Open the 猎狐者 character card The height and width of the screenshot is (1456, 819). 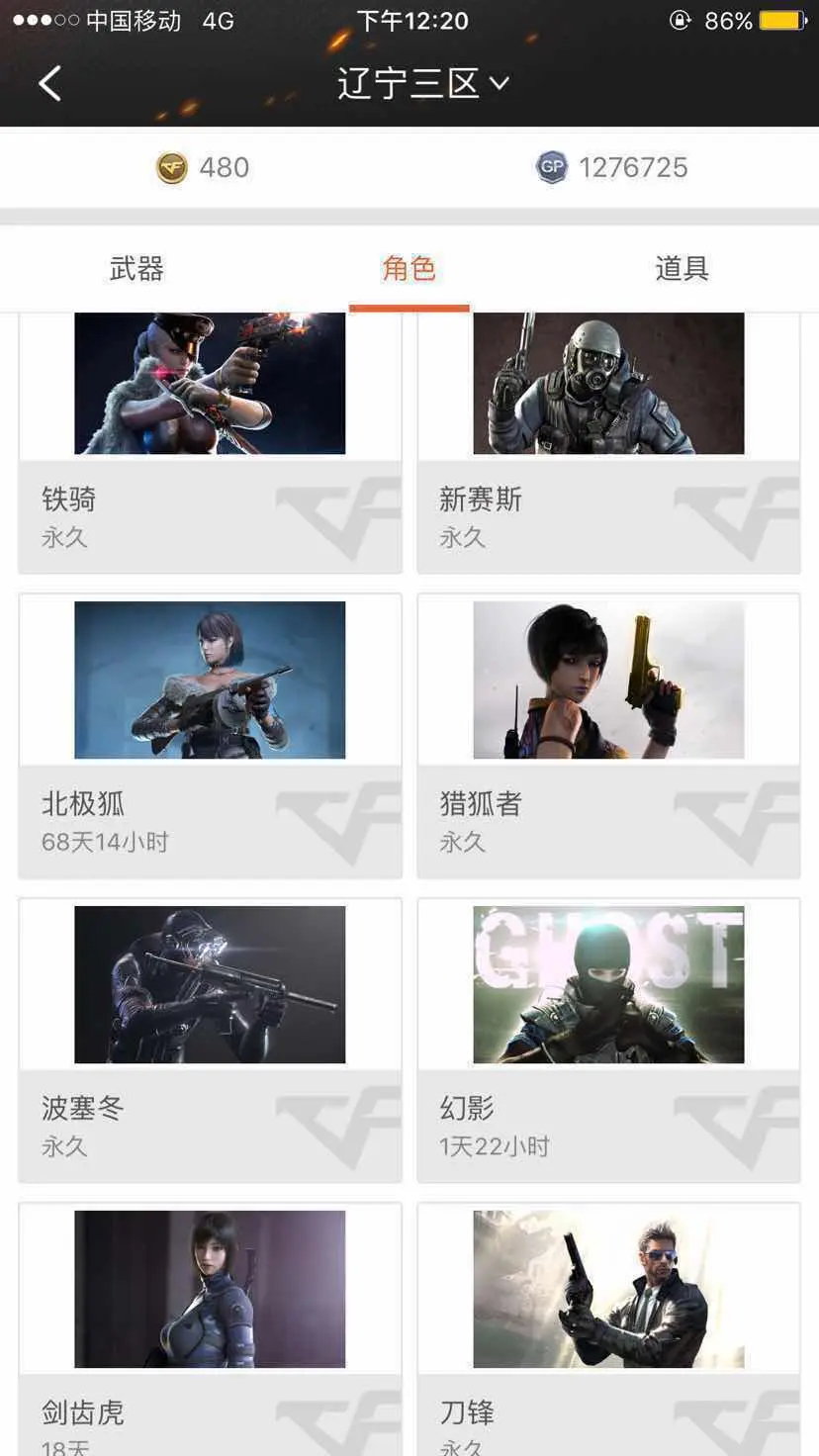point(608,735)
